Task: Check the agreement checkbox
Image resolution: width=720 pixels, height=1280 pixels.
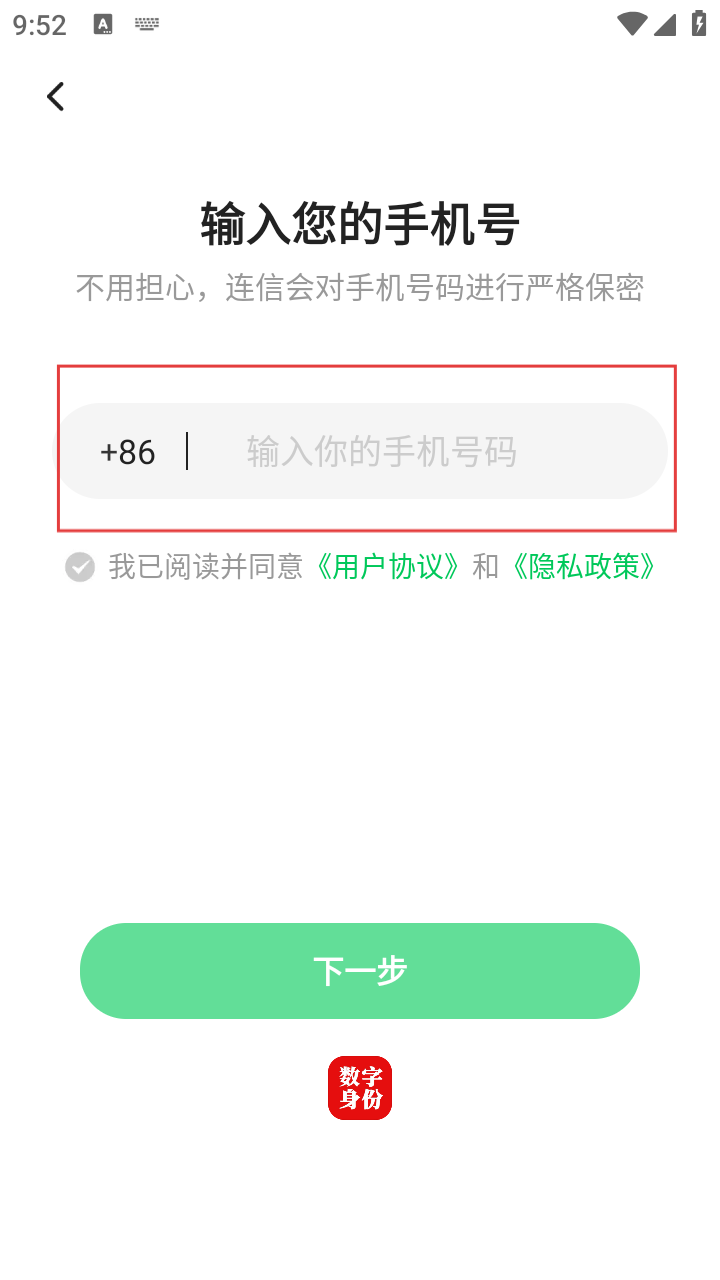Action: pyautogui.click(x=80, y=567)
